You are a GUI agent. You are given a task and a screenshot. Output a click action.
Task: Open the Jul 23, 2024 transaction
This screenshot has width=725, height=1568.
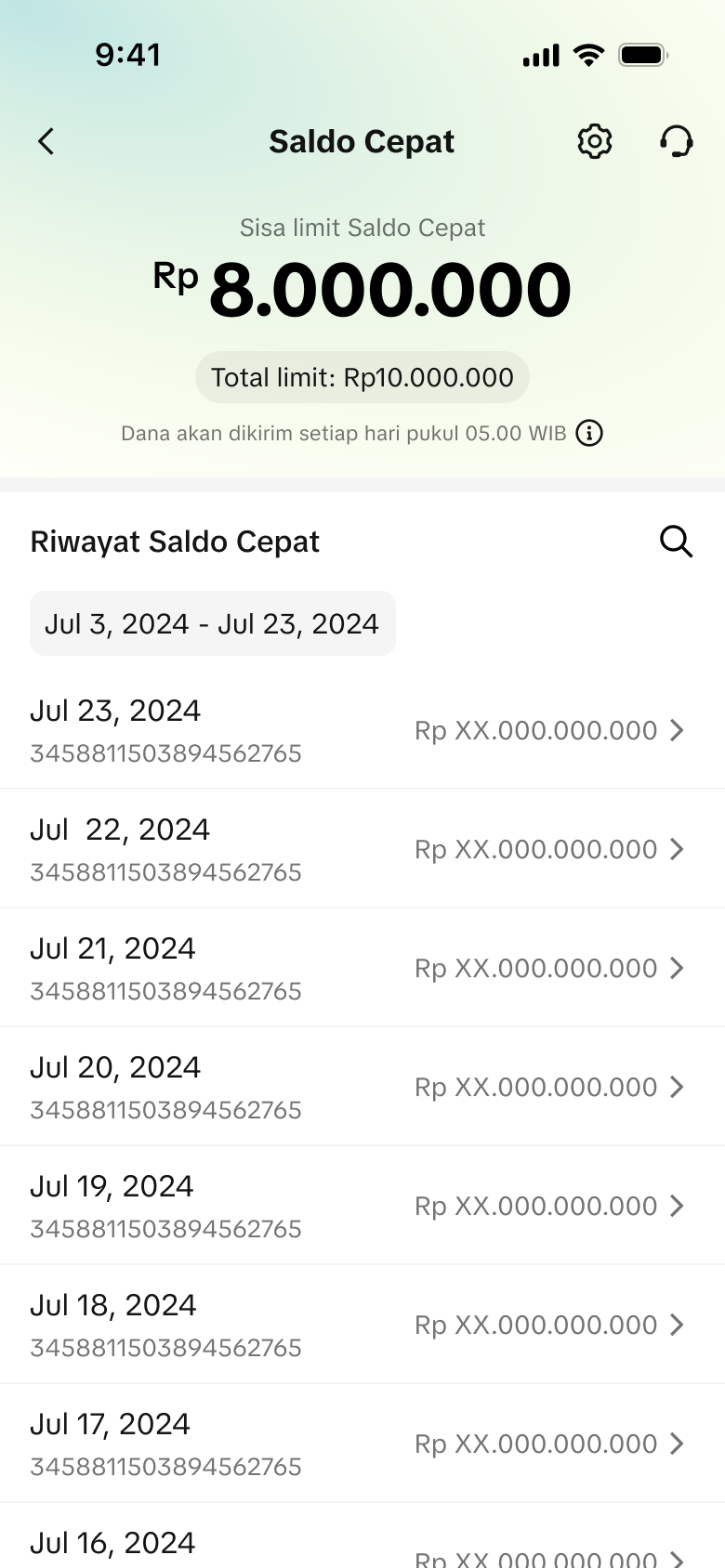[x=362, y=730]
